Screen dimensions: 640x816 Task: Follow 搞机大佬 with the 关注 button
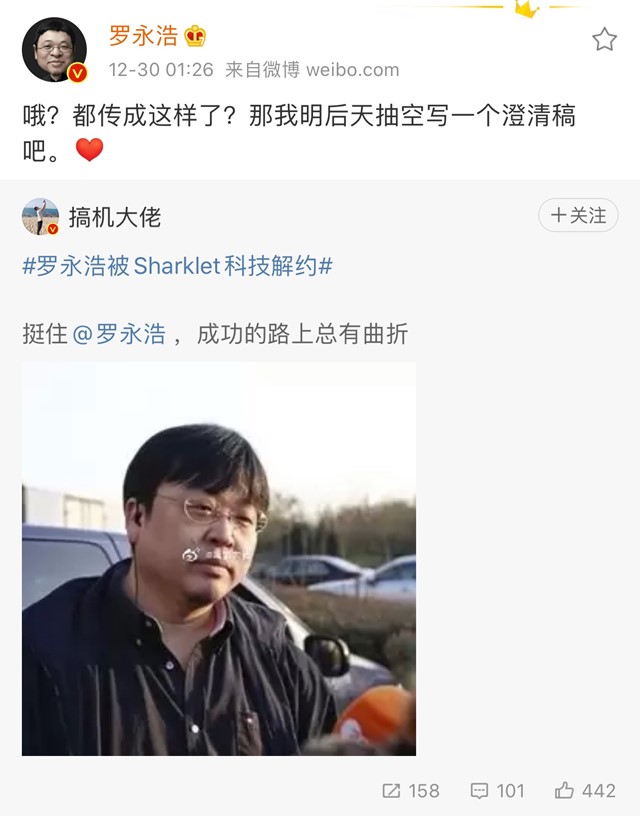coord(578,215)
